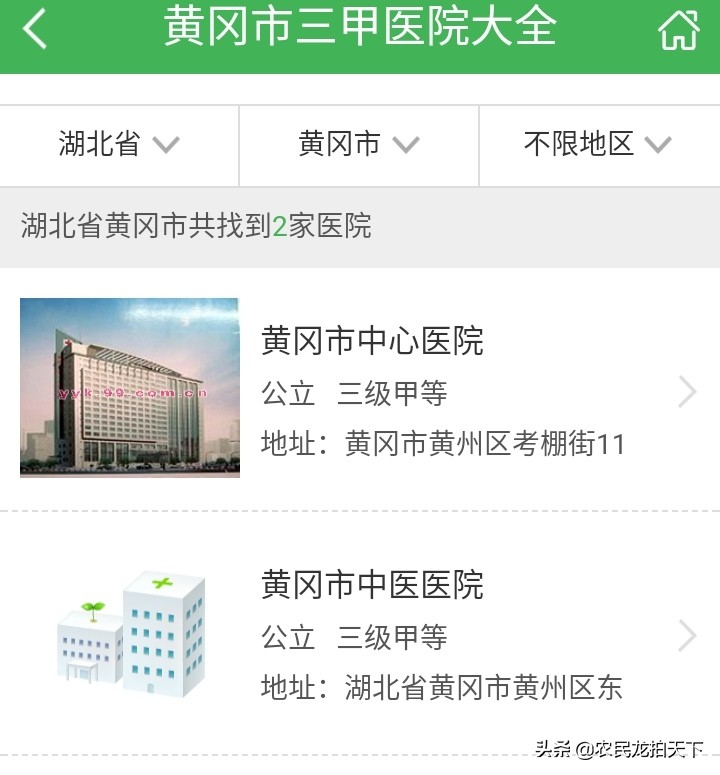Tap the chevron beside 黄冈市中医医院
The width and height of the screenshot is (720, 775).
click(x=687, y=637)
